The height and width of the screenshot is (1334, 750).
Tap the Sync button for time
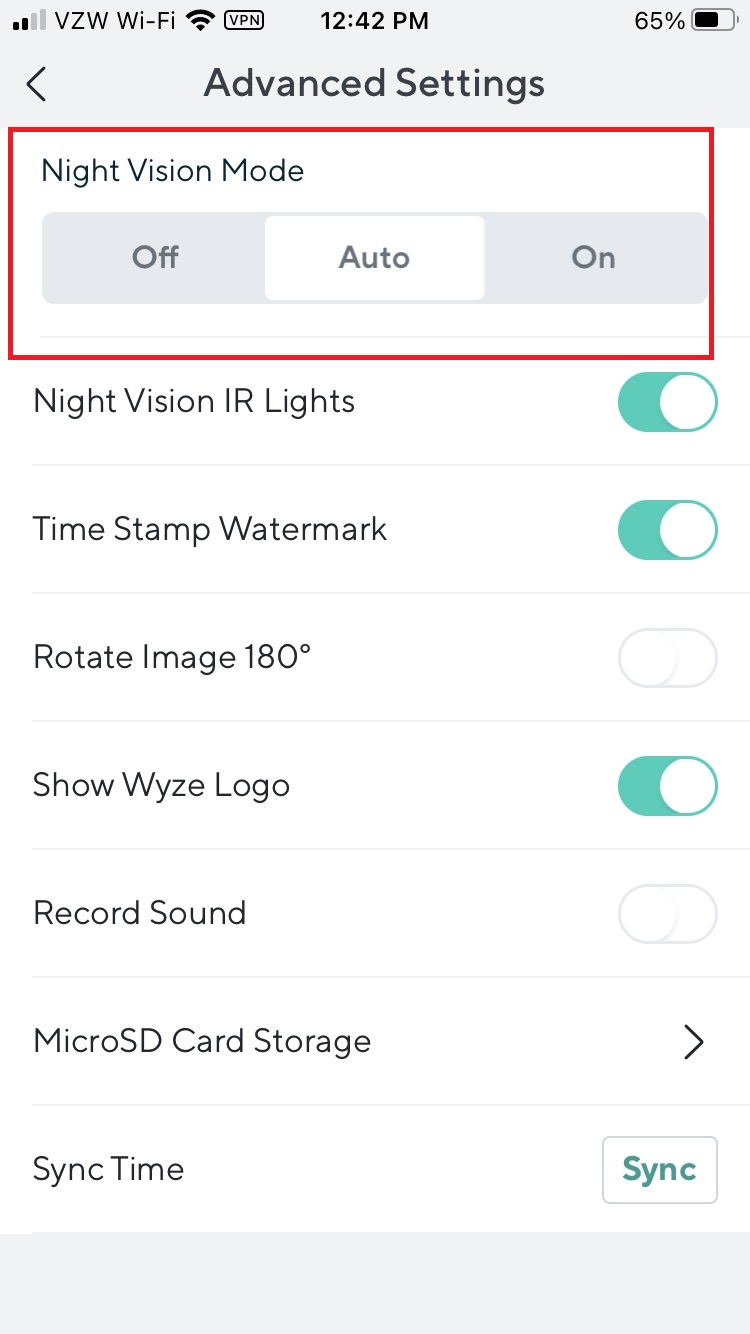659,1170
